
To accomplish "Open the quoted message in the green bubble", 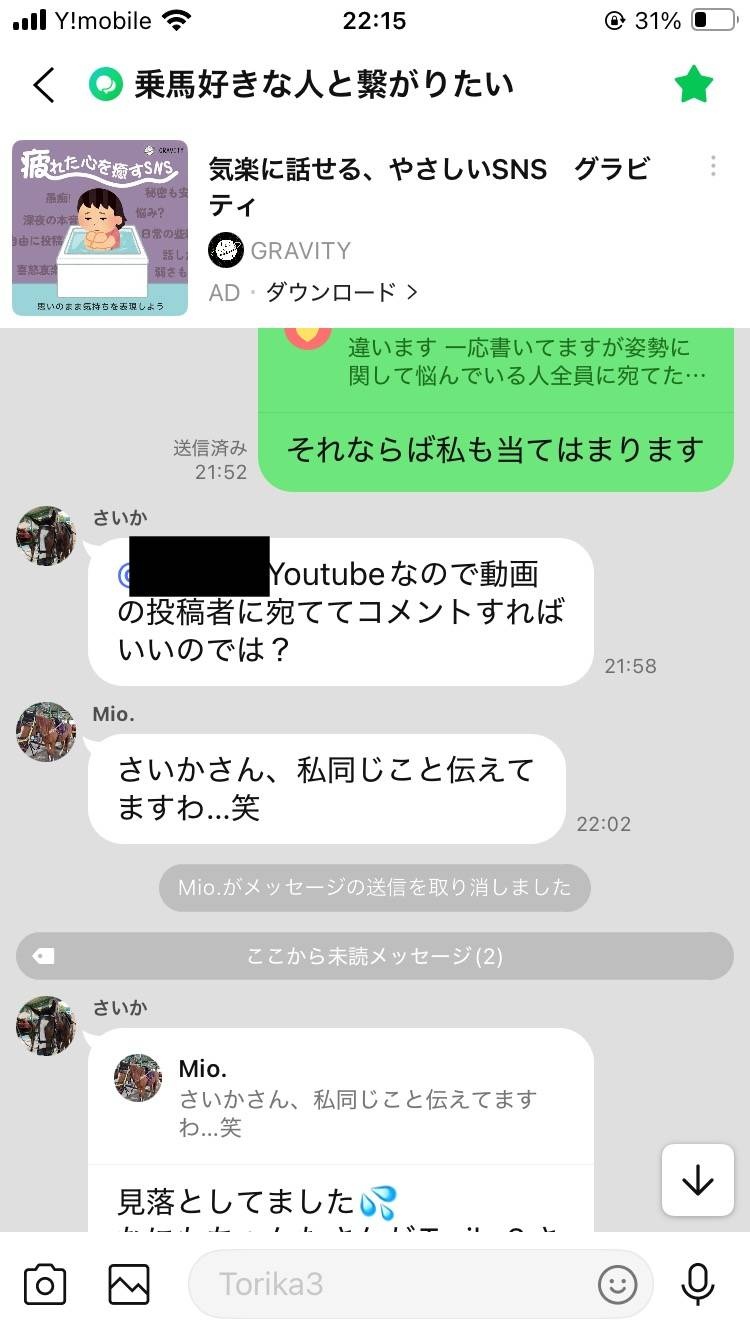I will (500, 364).
